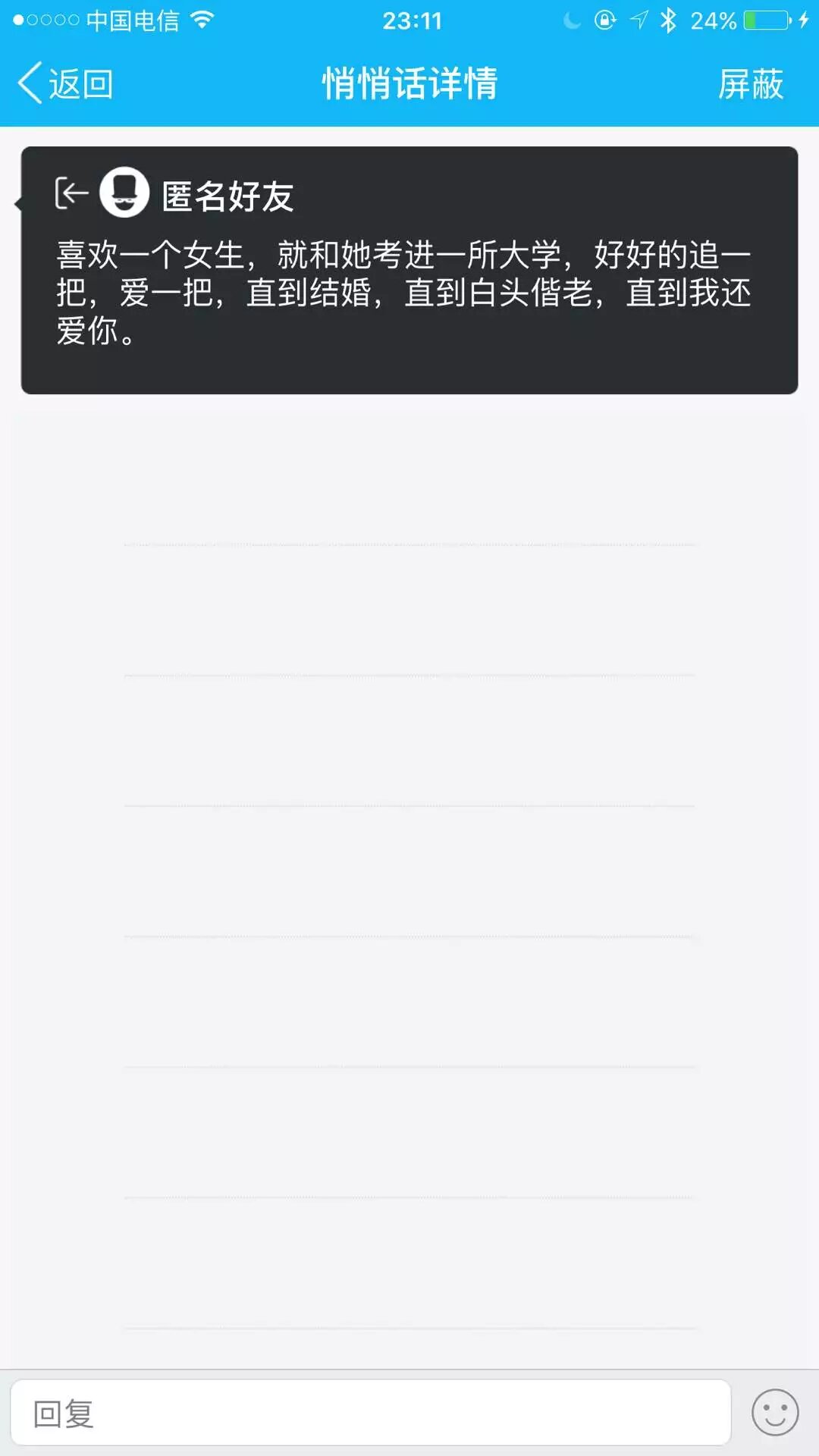Viewport: 819px width, 1456px height.
Task: Tap 返回 to go back
Action: (x=66, y=83)
